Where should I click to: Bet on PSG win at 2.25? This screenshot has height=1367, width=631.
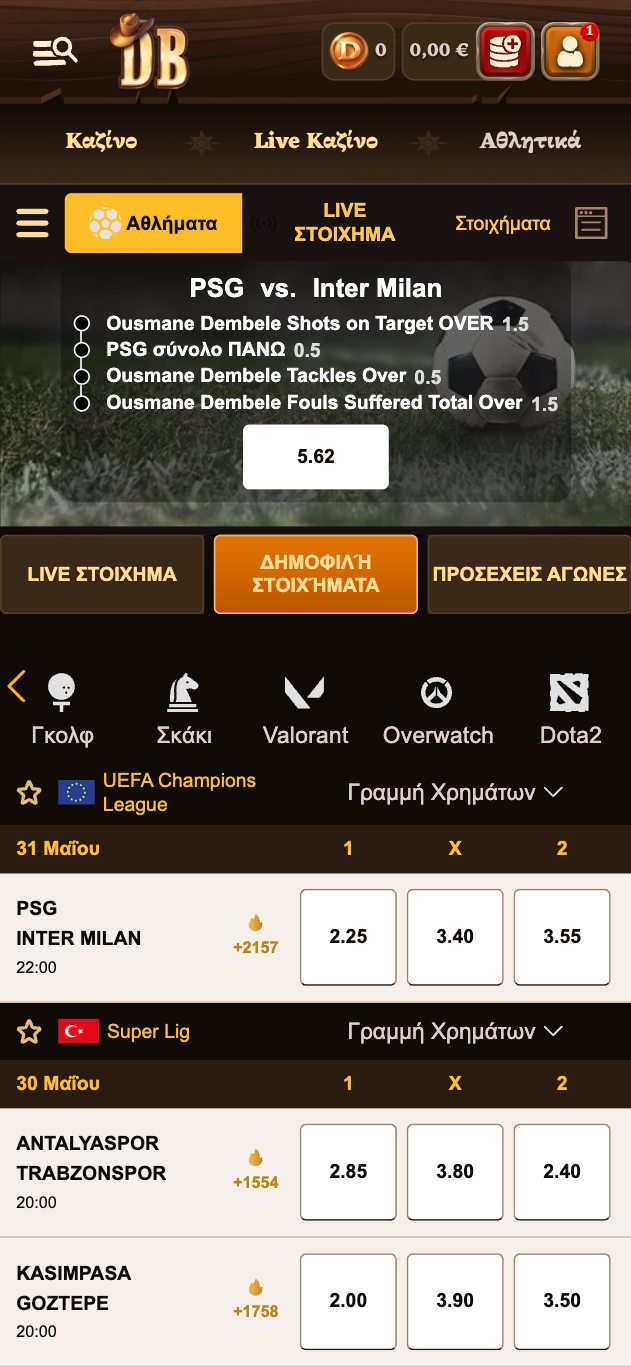[348, 937]
